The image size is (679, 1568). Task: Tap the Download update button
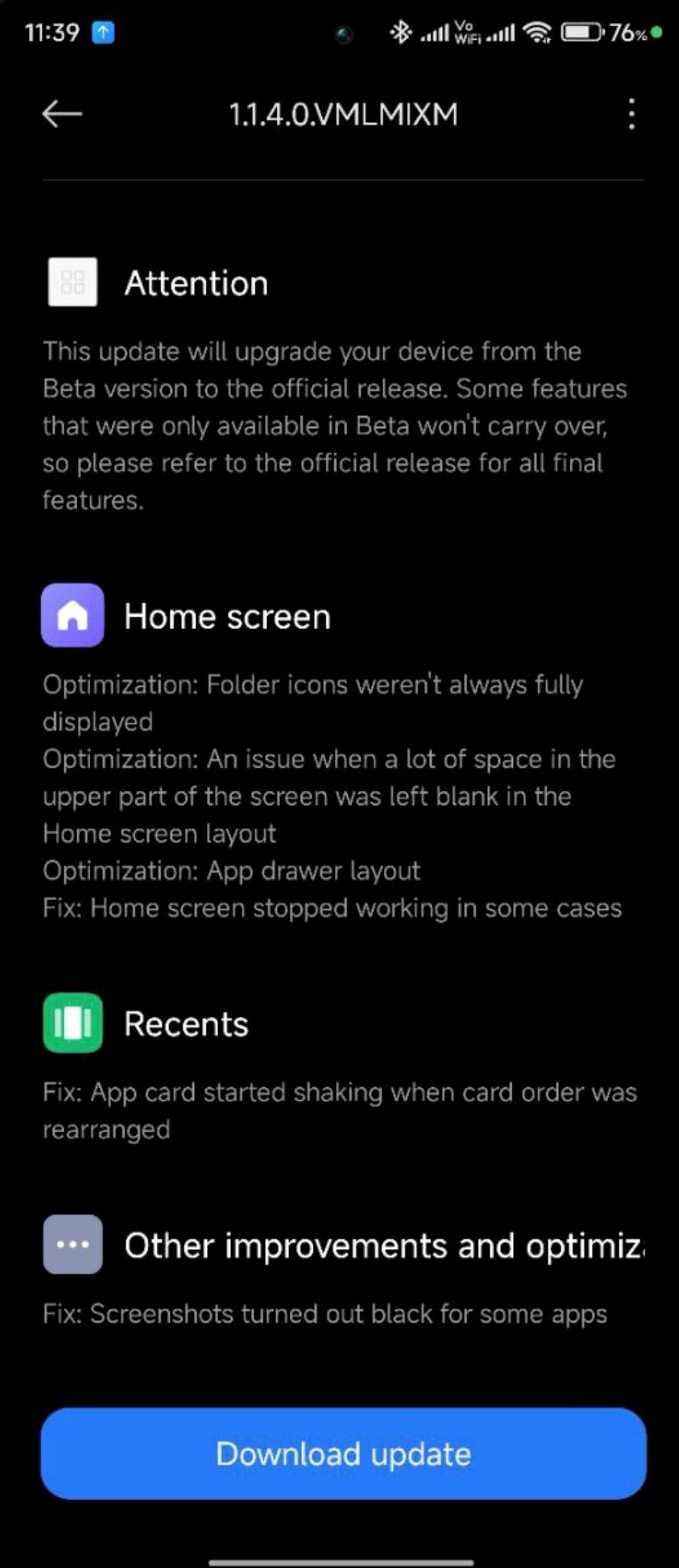343,1453
